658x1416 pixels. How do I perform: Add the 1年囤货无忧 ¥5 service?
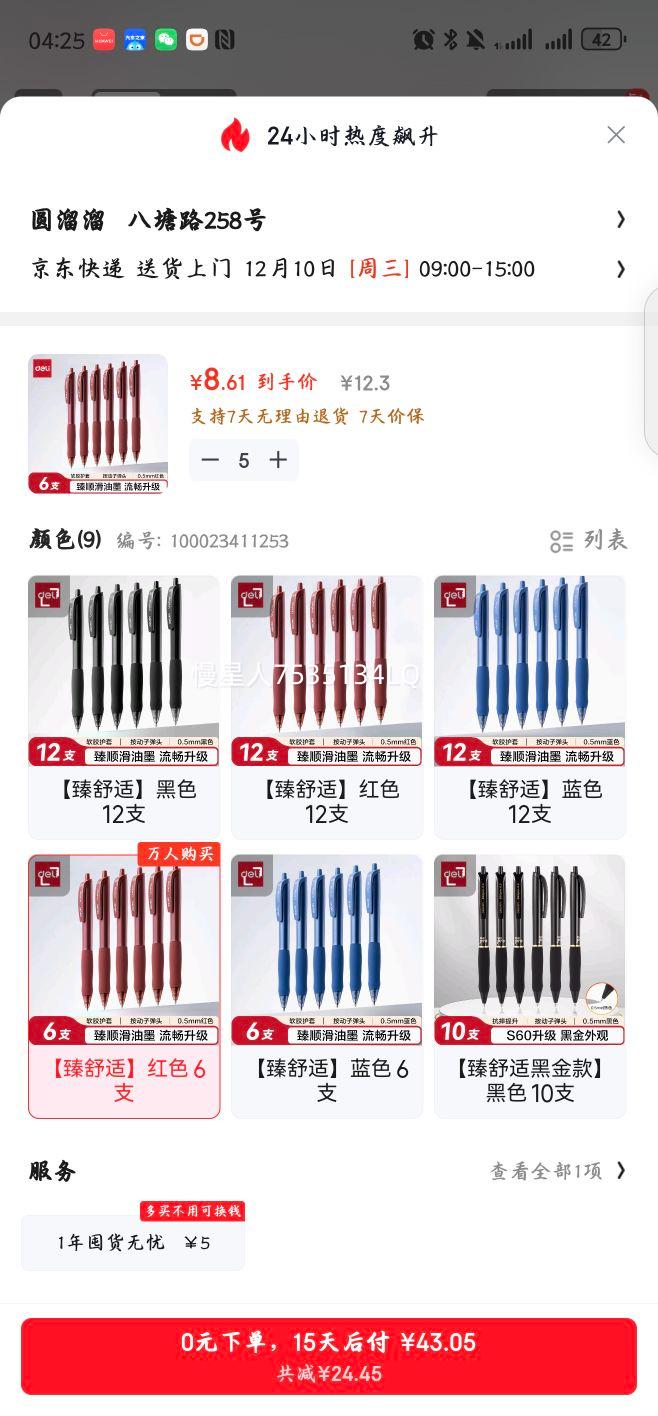point(133,1243)
